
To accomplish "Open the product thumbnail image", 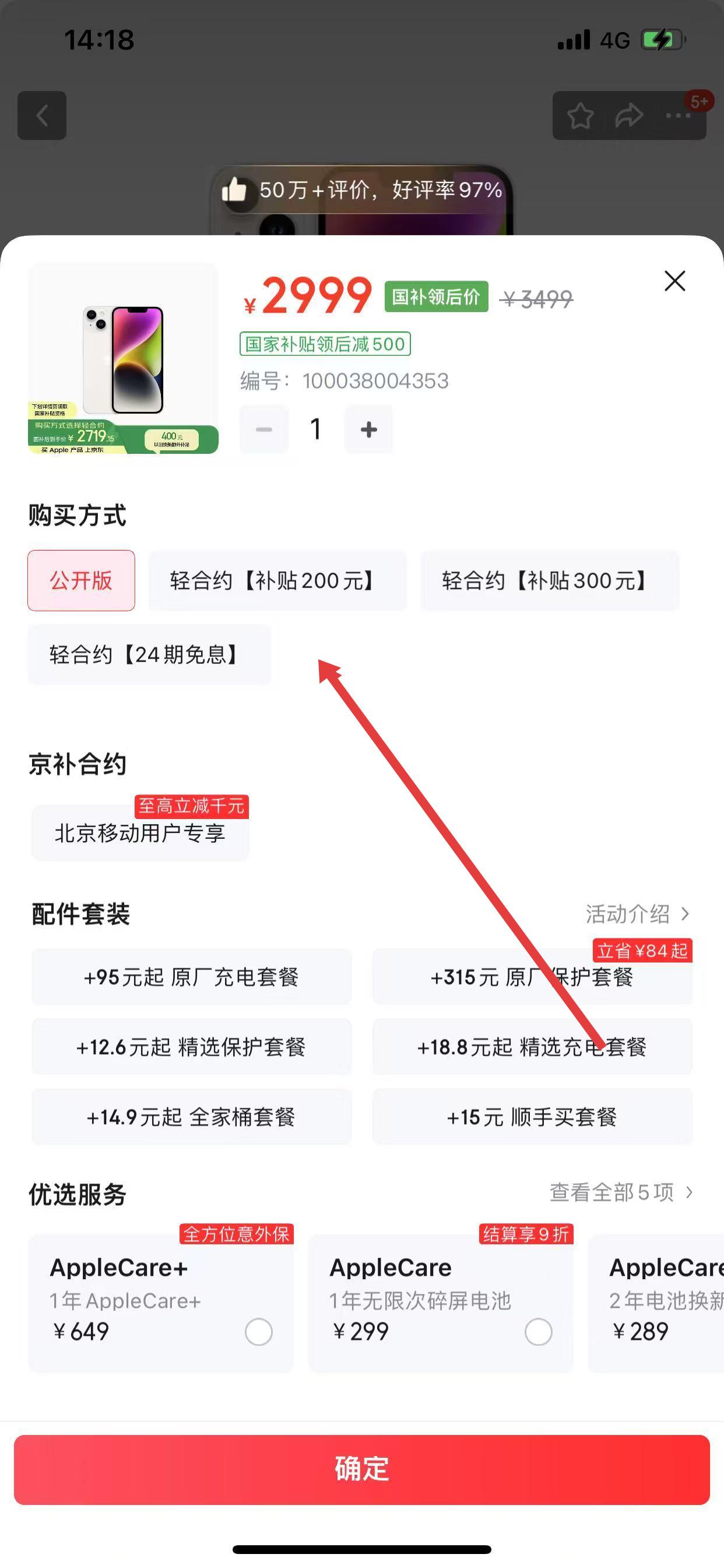I will pyautogui.click(x=124, y=359).
